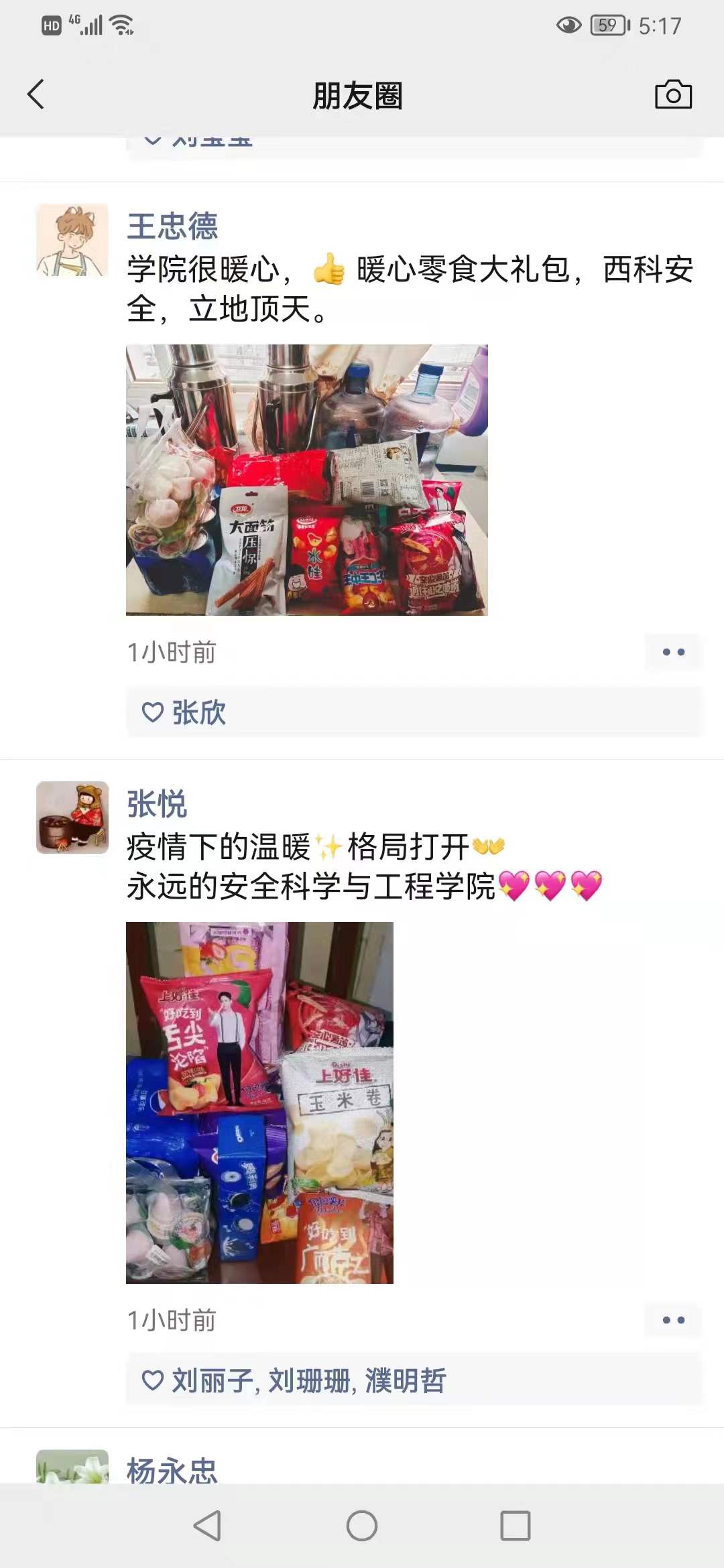View 张悦's snack photo
The width and height of the screenshot is (724, 1568).
tap(259, 1102)
